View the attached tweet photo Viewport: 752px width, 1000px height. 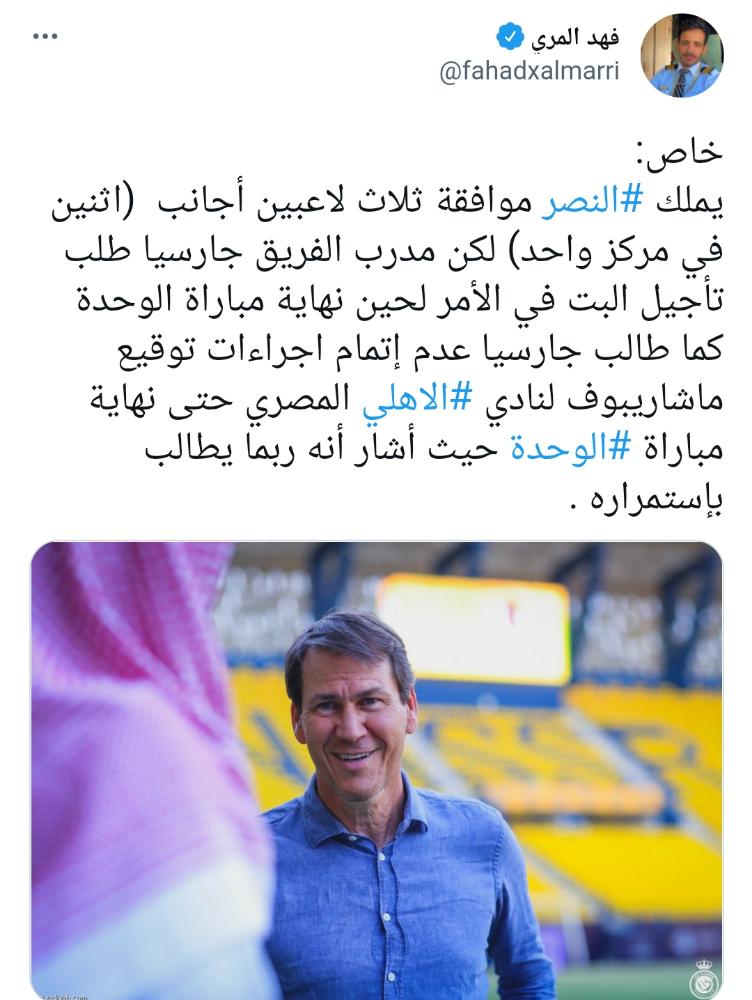pyautogui.click(x=376, y=770)
